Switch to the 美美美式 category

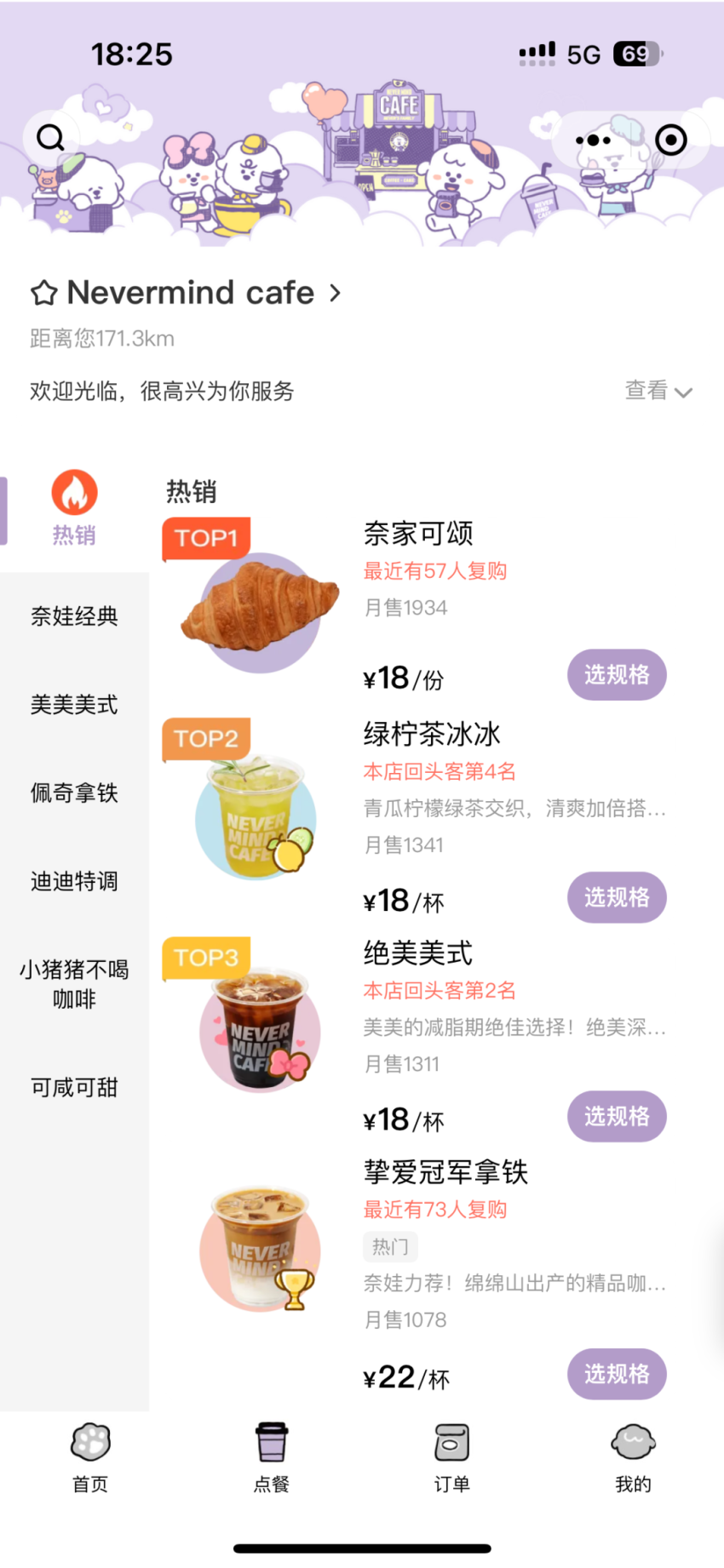(74, 705)
